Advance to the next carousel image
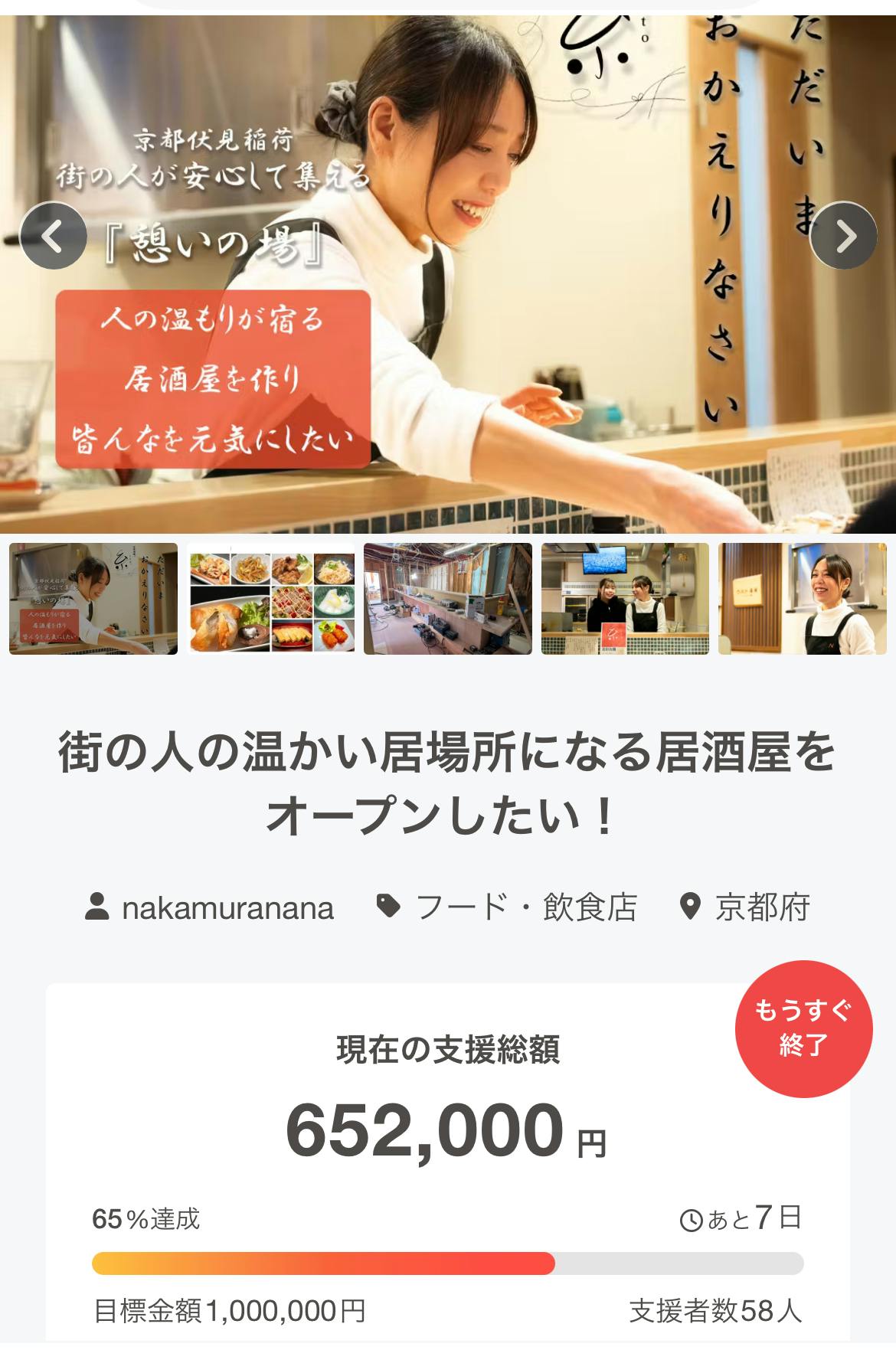The height and width of the screenshot is (1350, 896). (x=843, y=236)
